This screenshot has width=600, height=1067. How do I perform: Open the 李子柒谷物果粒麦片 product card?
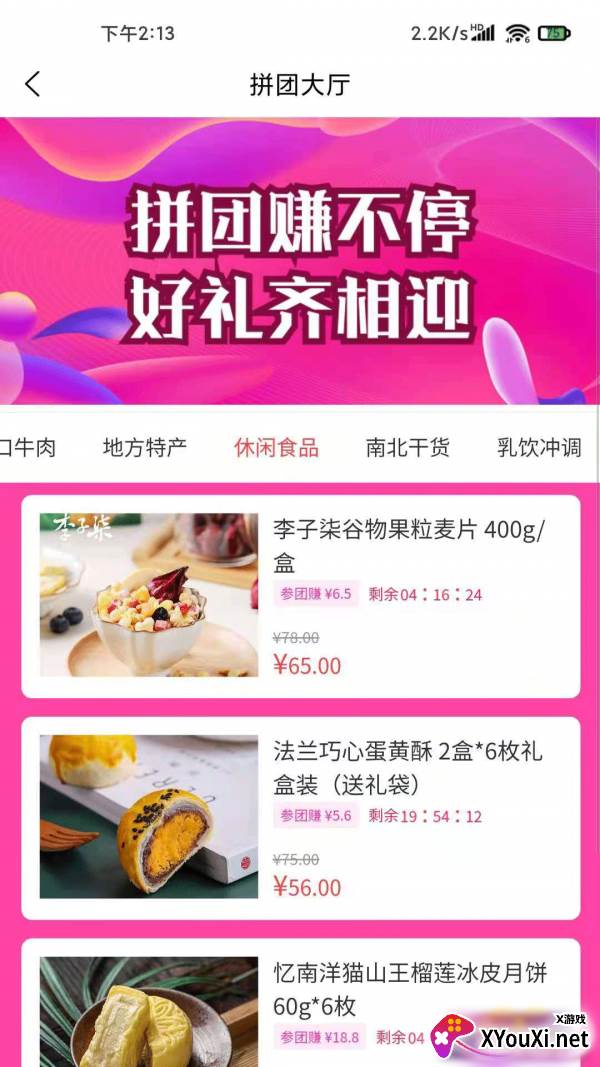point(300,596)
